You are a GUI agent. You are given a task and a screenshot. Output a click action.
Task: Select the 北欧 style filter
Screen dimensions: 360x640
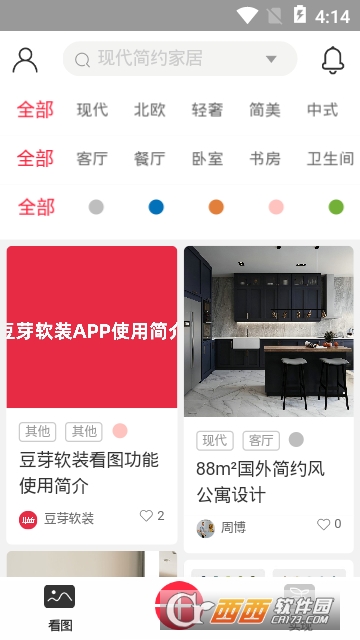150,110
